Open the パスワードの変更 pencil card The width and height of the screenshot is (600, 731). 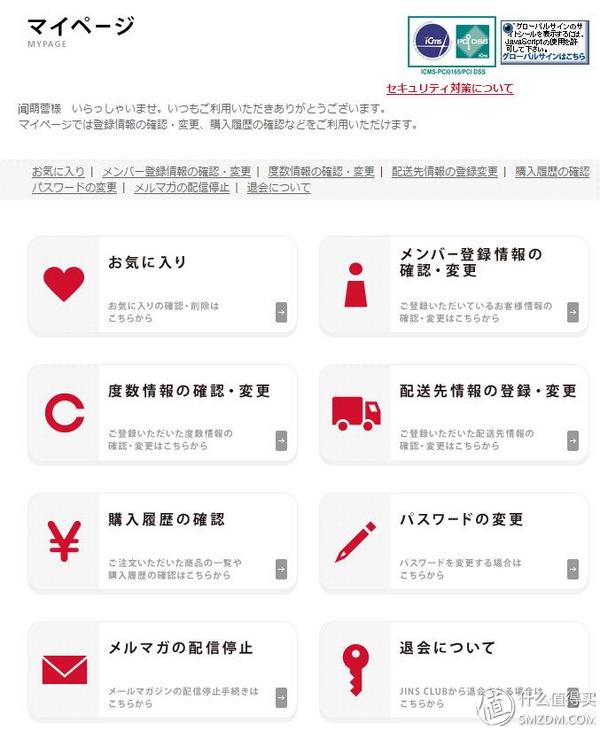tap(453, 542)
